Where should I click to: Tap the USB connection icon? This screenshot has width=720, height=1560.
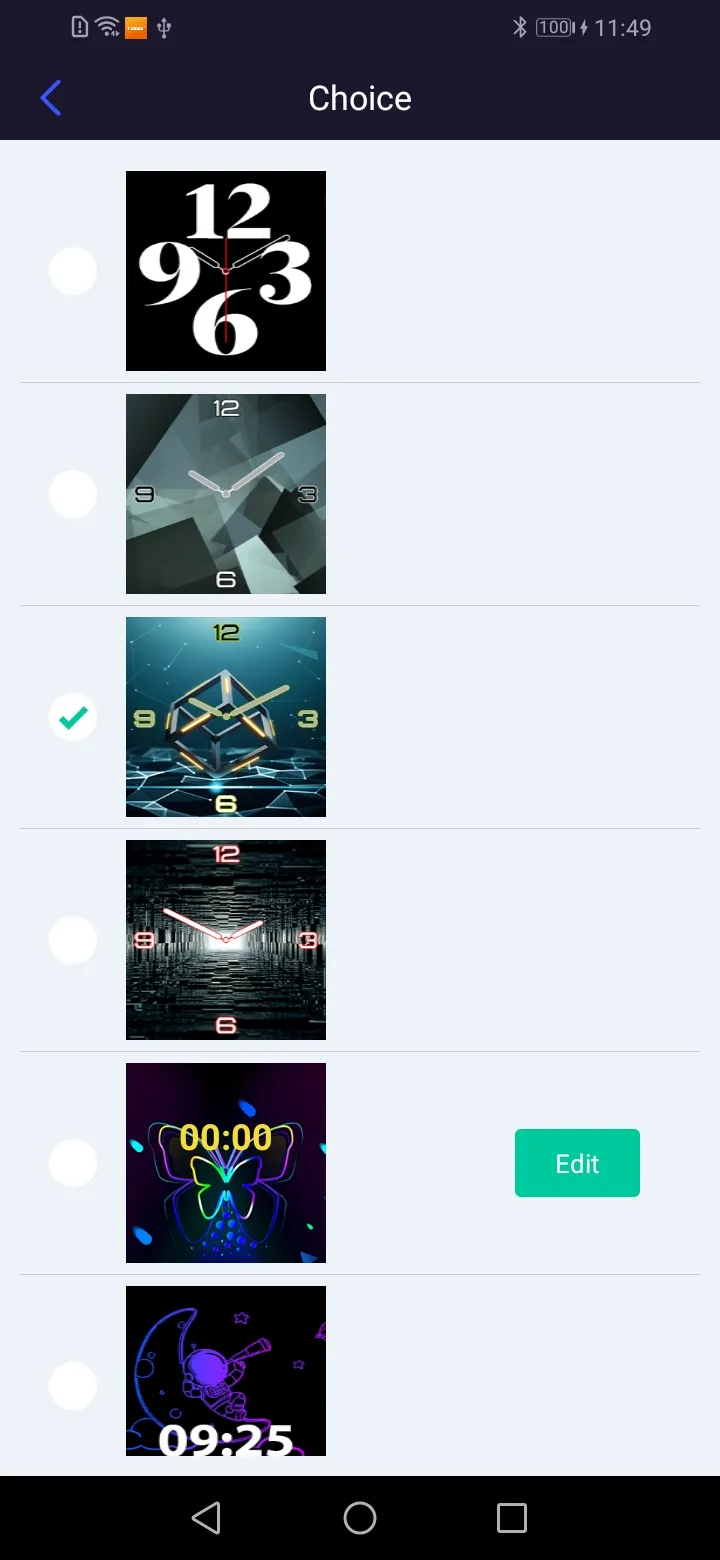tap(164, 28)
